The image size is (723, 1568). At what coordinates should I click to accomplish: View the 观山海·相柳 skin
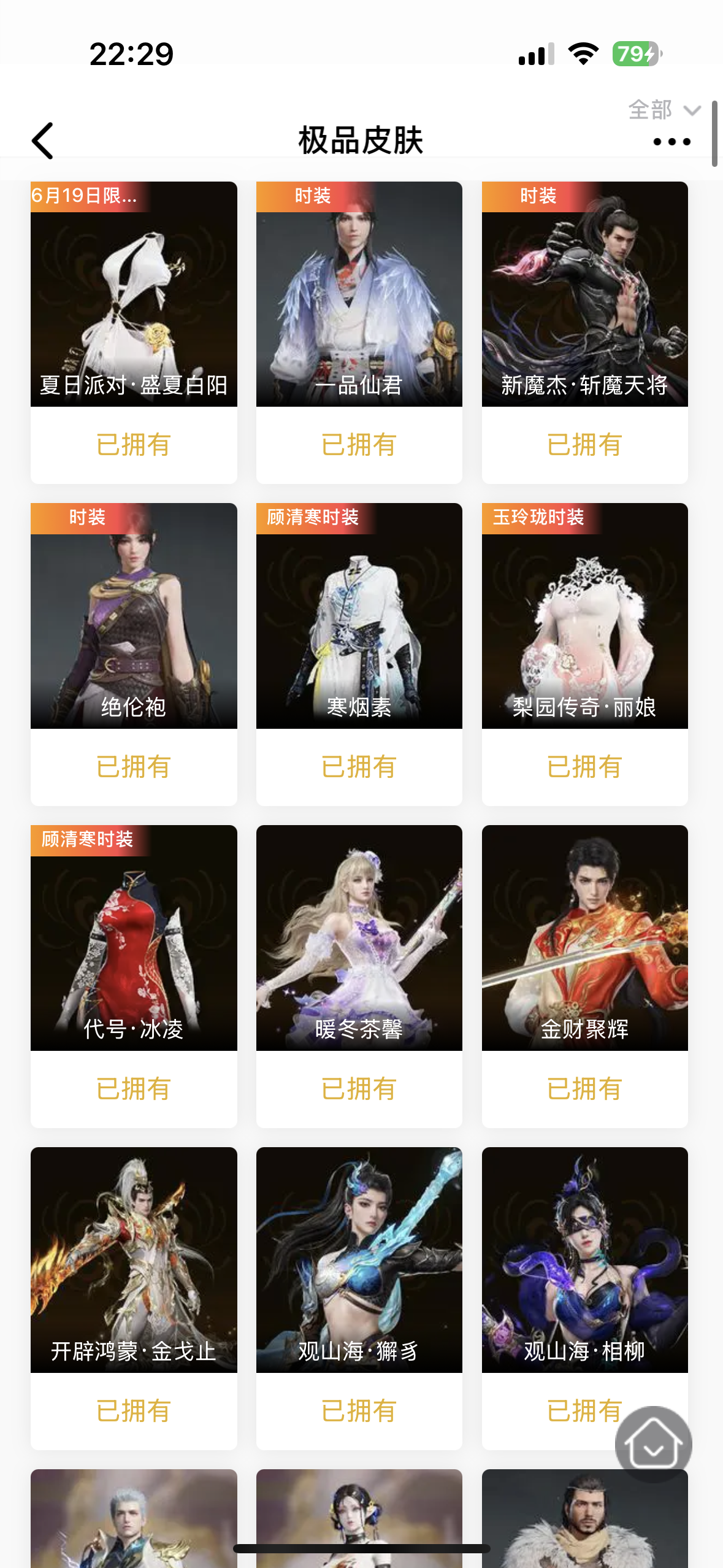pos(584,1259)
